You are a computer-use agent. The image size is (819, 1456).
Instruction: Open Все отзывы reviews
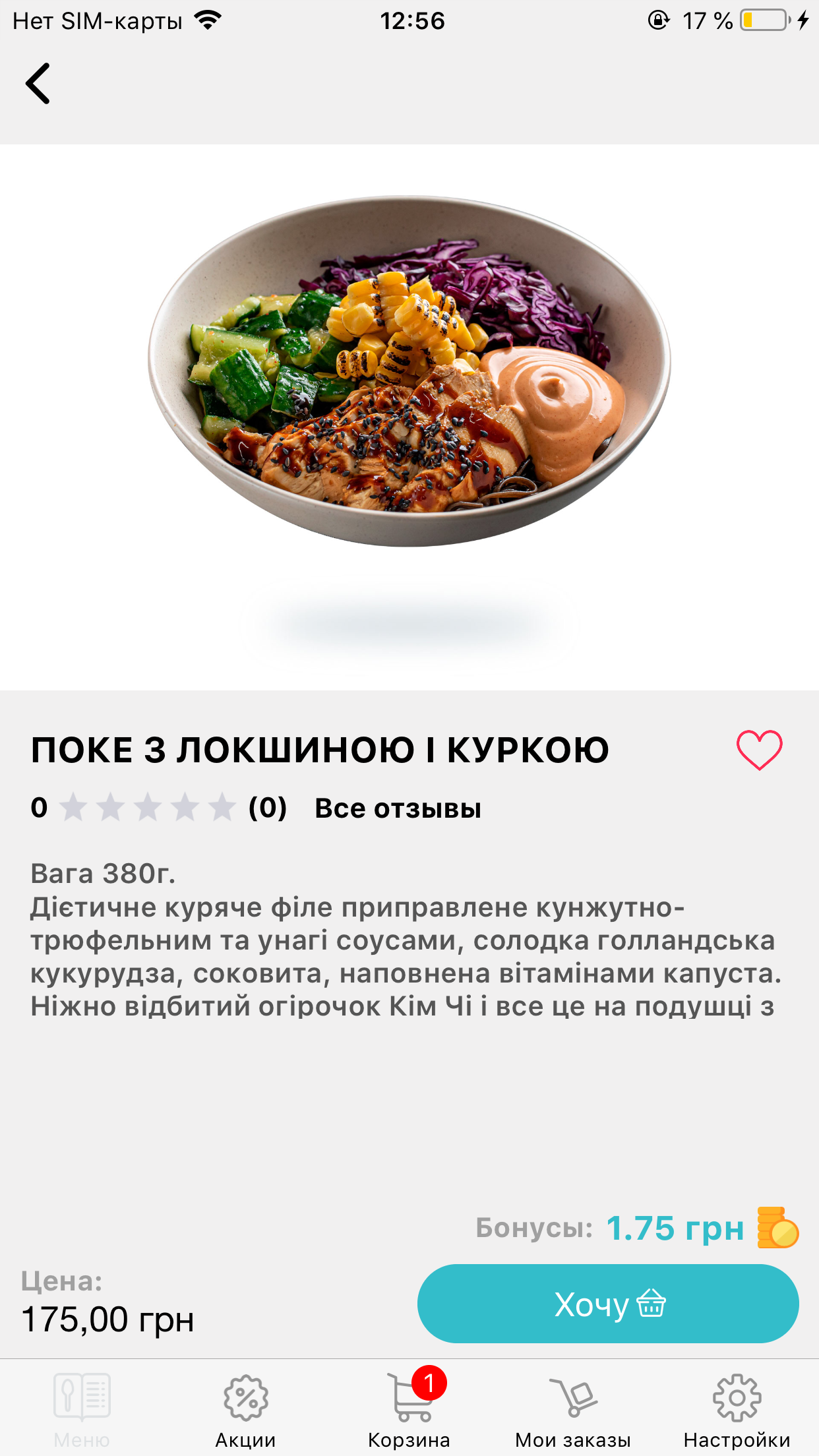click(x=400, y=808)
